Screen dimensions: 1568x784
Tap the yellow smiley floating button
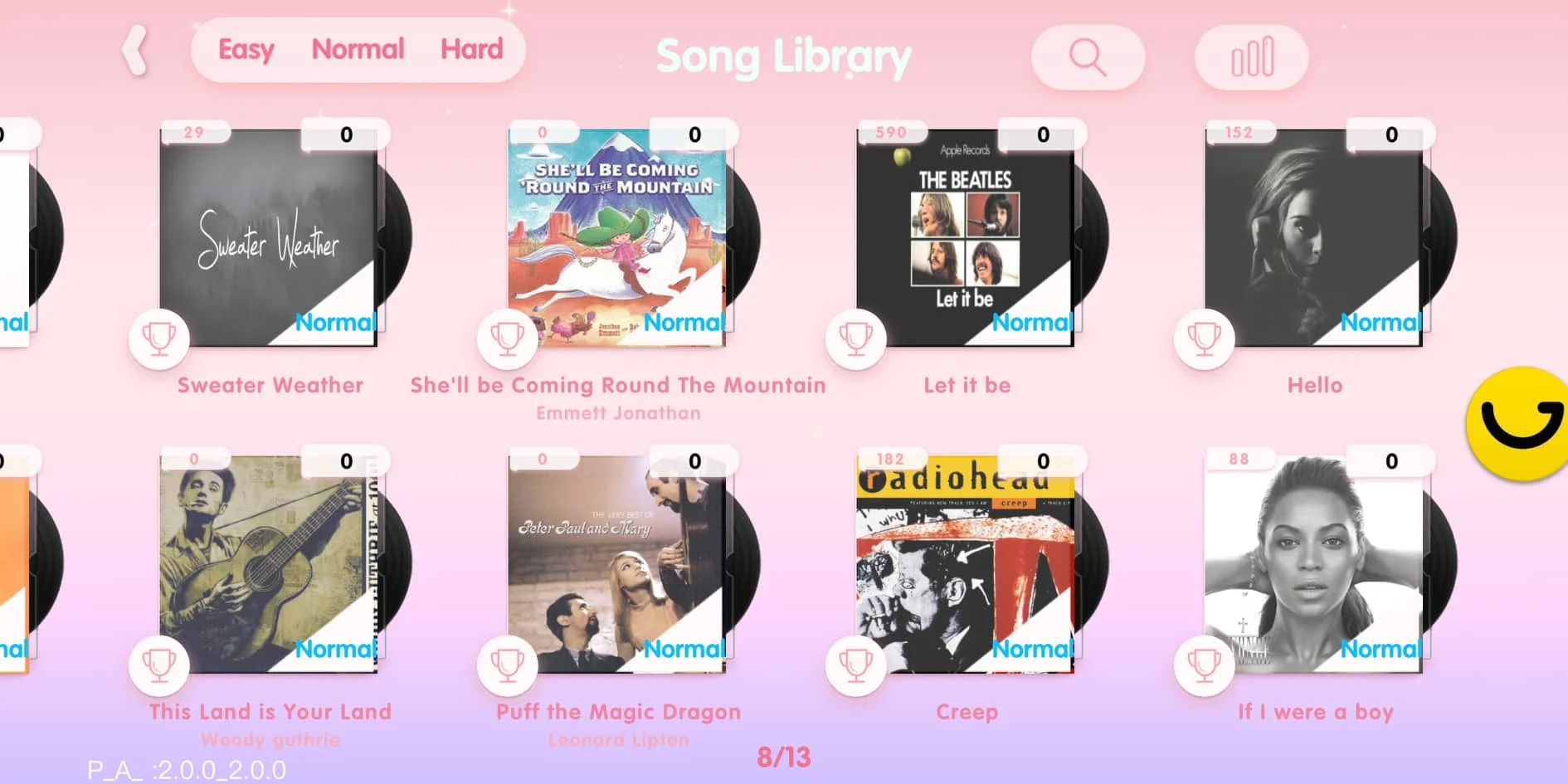click(1520, 423)
